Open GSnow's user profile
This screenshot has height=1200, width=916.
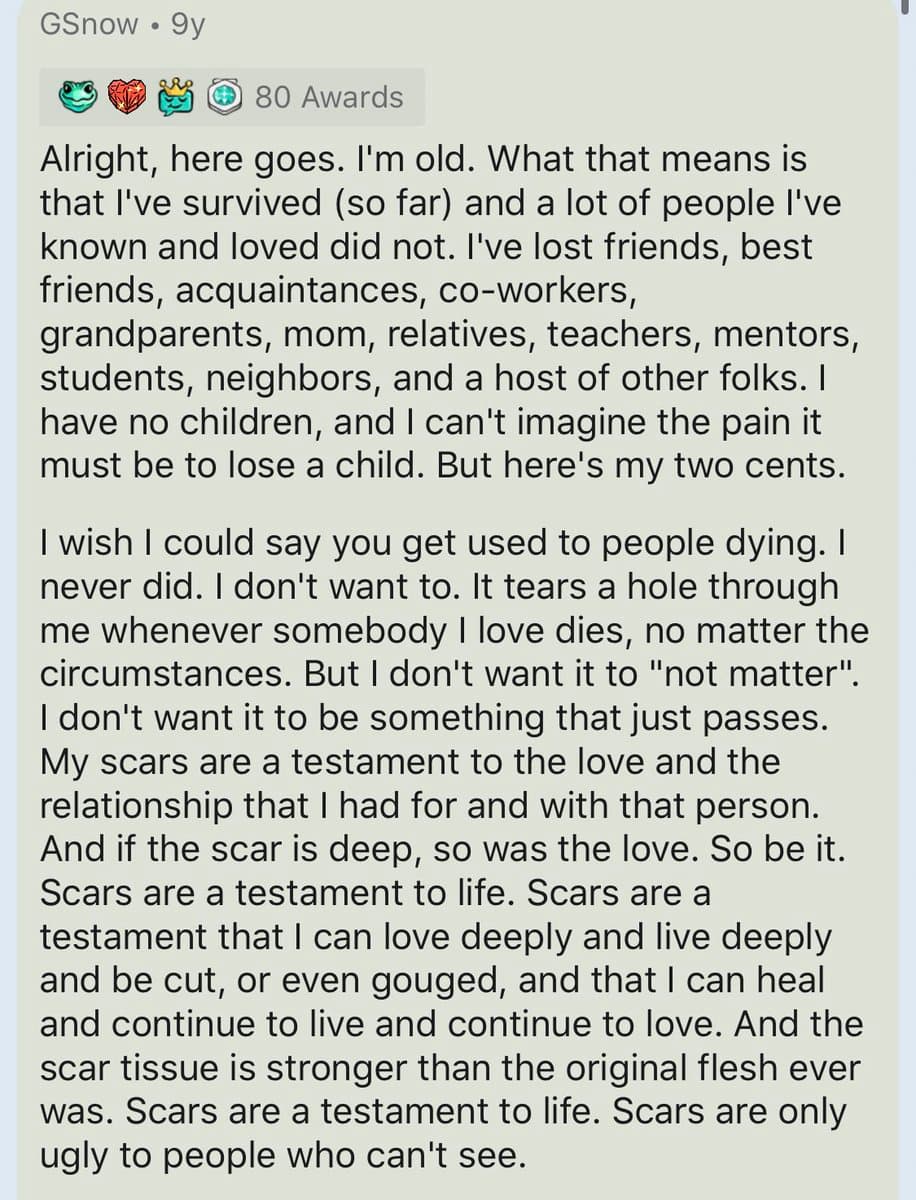pos(89,26)
